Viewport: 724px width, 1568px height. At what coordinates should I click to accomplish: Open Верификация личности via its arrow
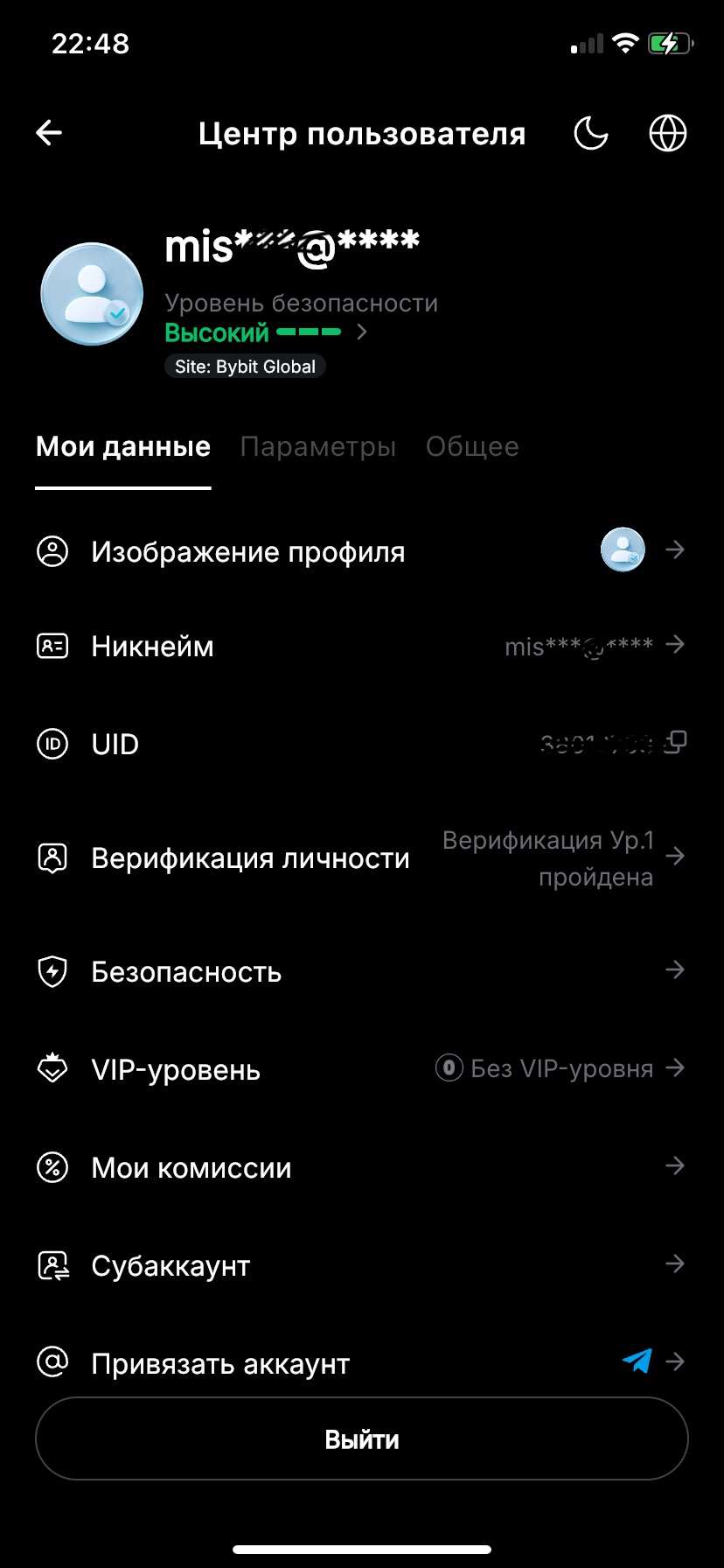675,857
